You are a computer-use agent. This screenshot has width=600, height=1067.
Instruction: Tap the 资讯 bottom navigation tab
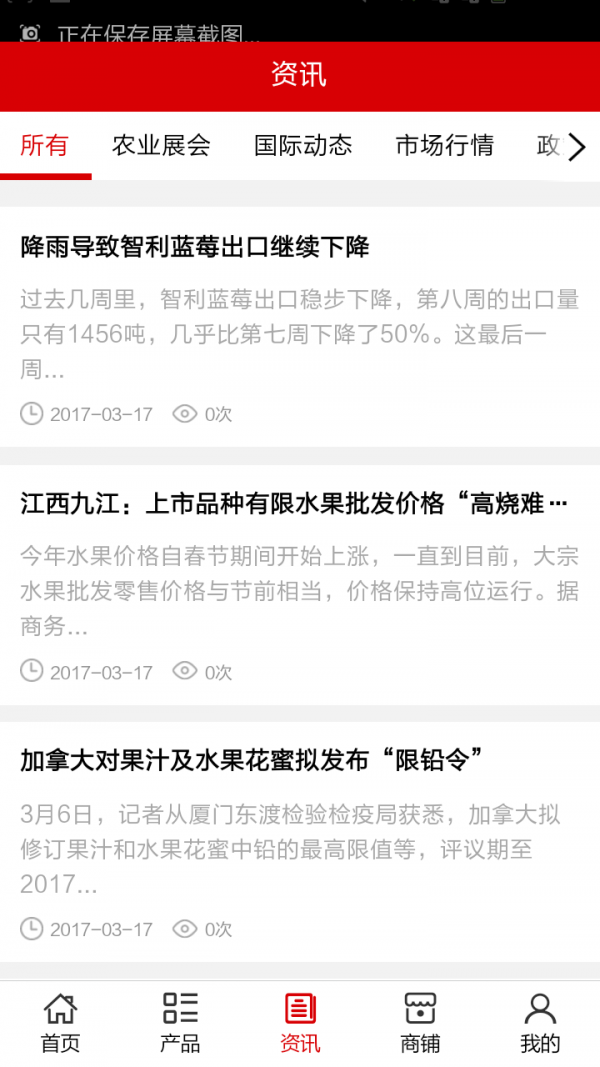tap(300, 1023)
